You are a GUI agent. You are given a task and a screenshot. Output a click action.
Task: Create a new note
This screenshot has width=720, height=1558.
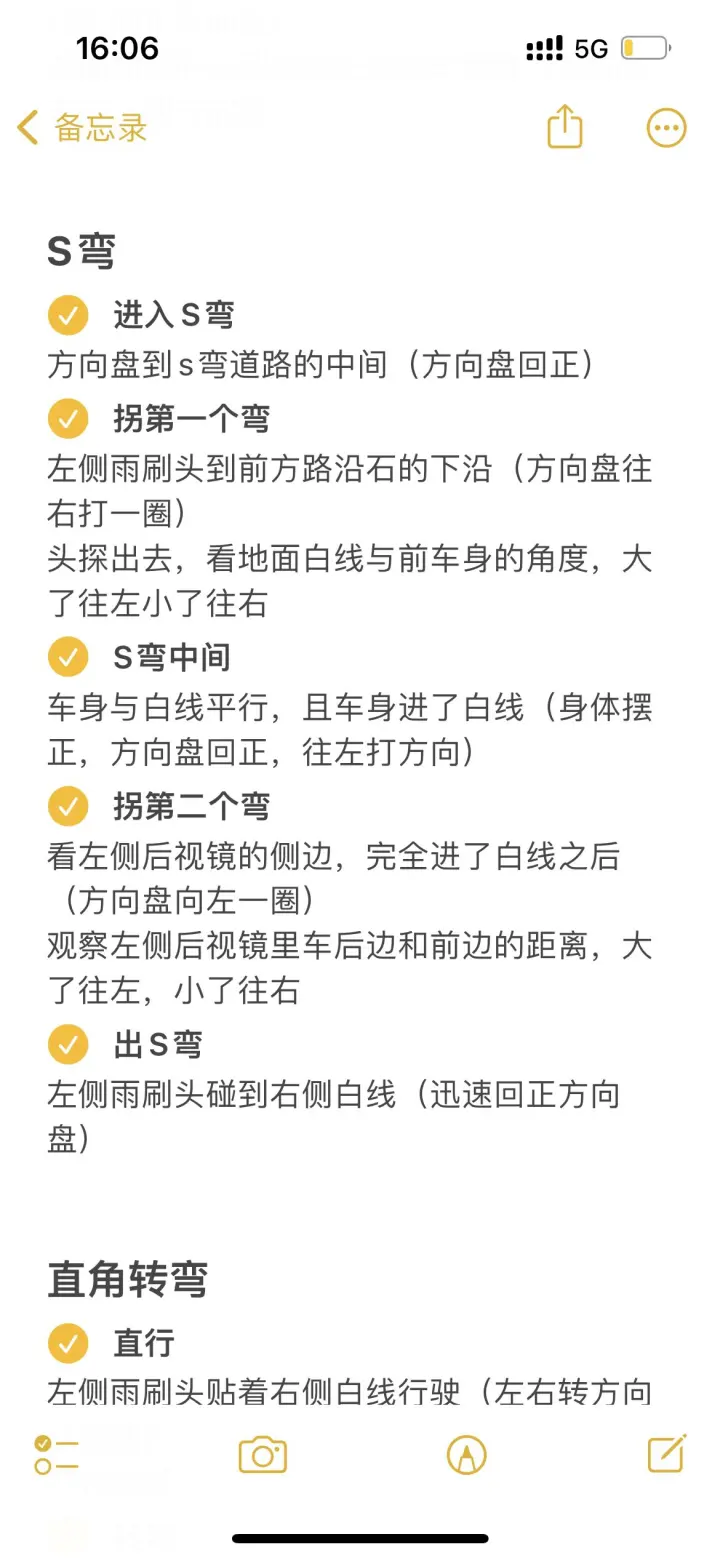click(x=667, y=1453)
